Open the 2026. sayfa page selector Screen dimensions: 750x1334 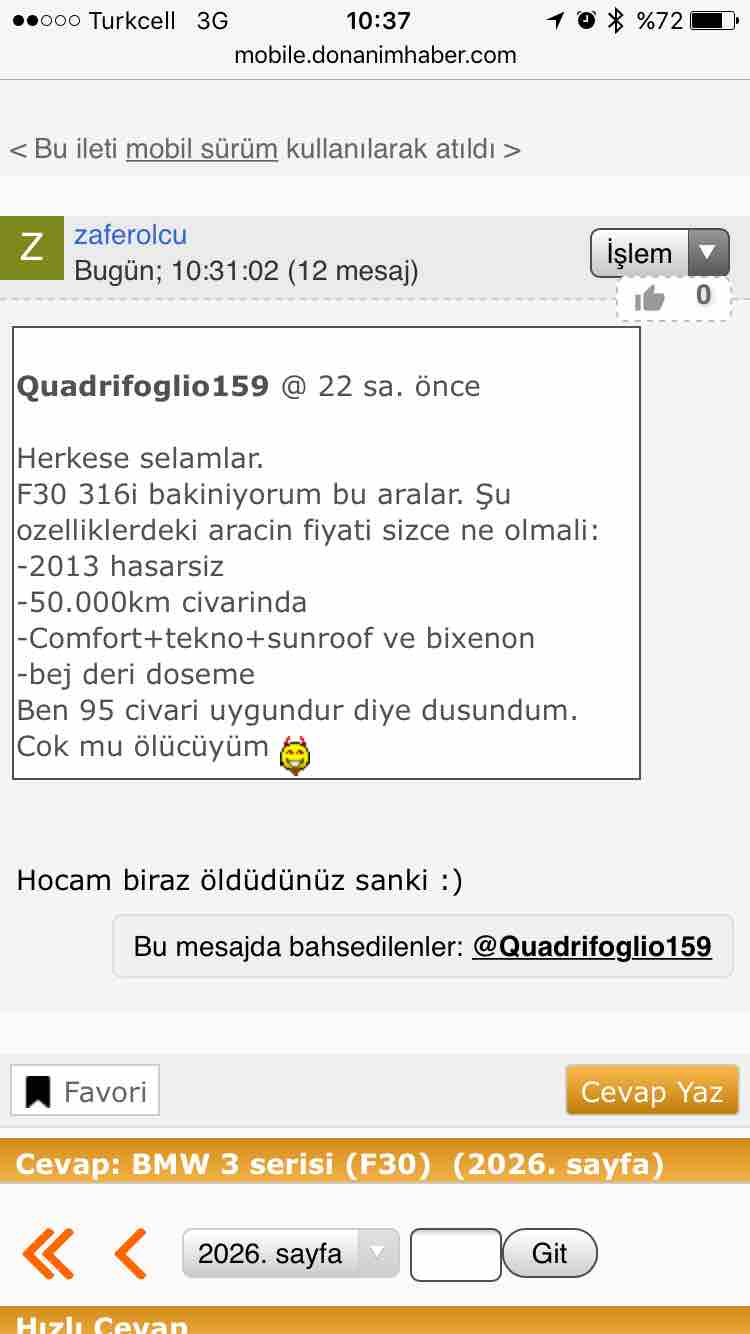click(x=290, y=1253)
